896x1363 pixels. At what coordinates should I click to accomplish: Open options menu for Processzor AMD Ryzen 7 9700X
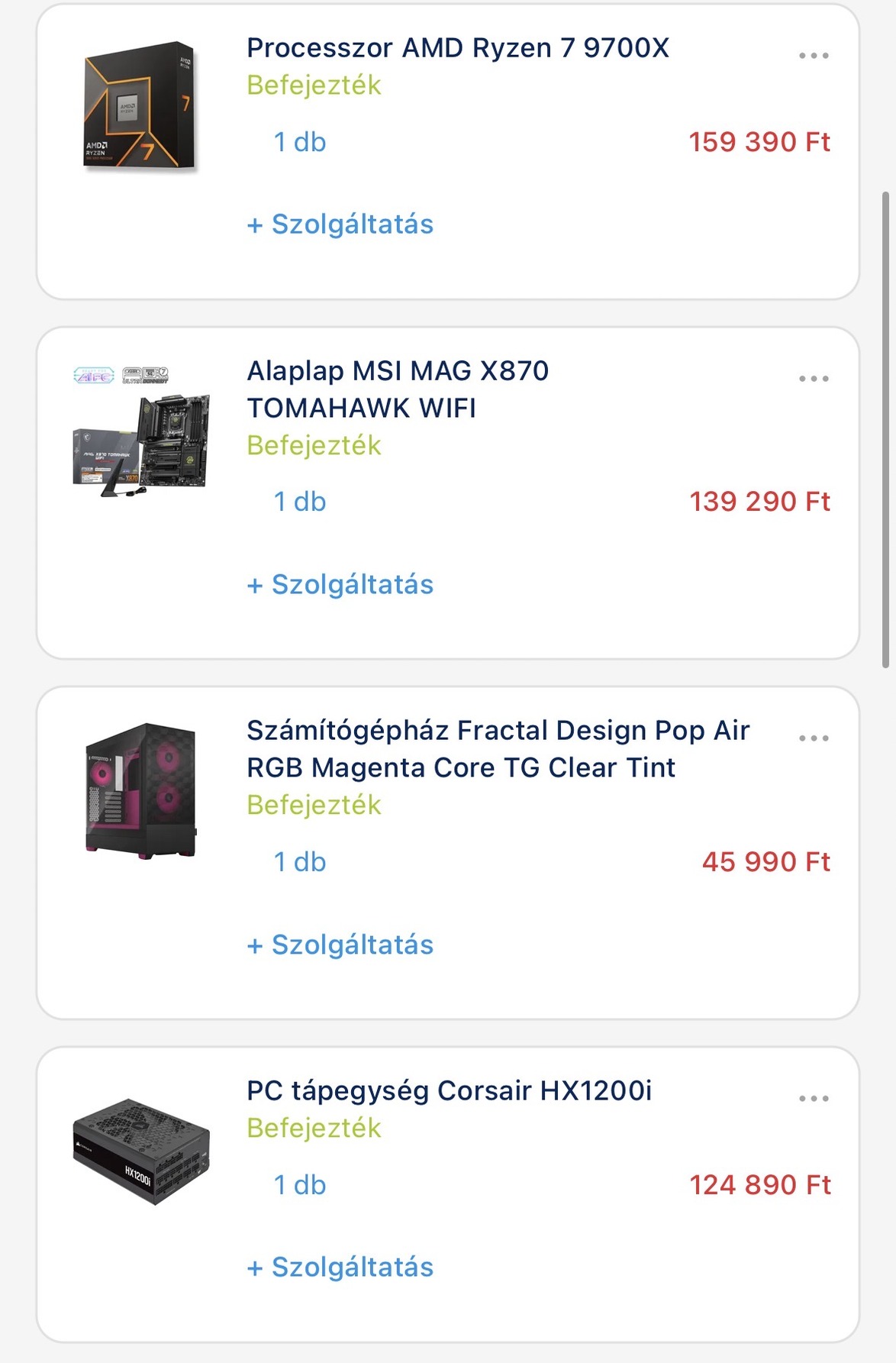[814, 56]
